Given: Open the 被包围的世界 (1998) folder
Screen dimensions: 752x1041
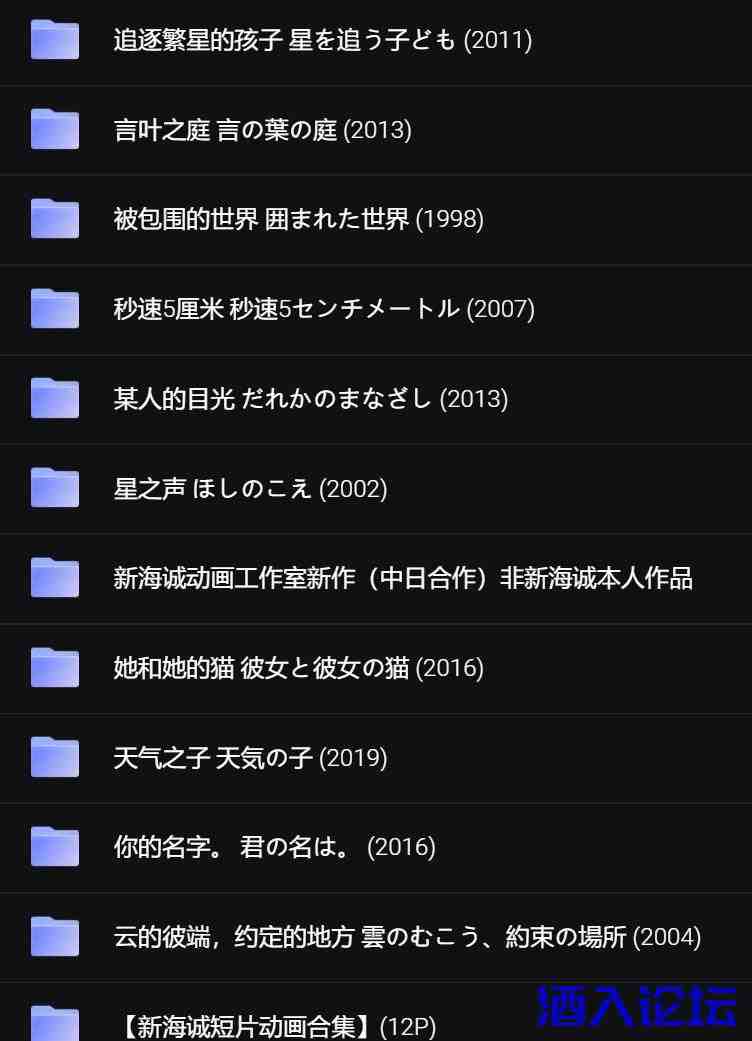Looking at the screenshot, I should [298, 219].
